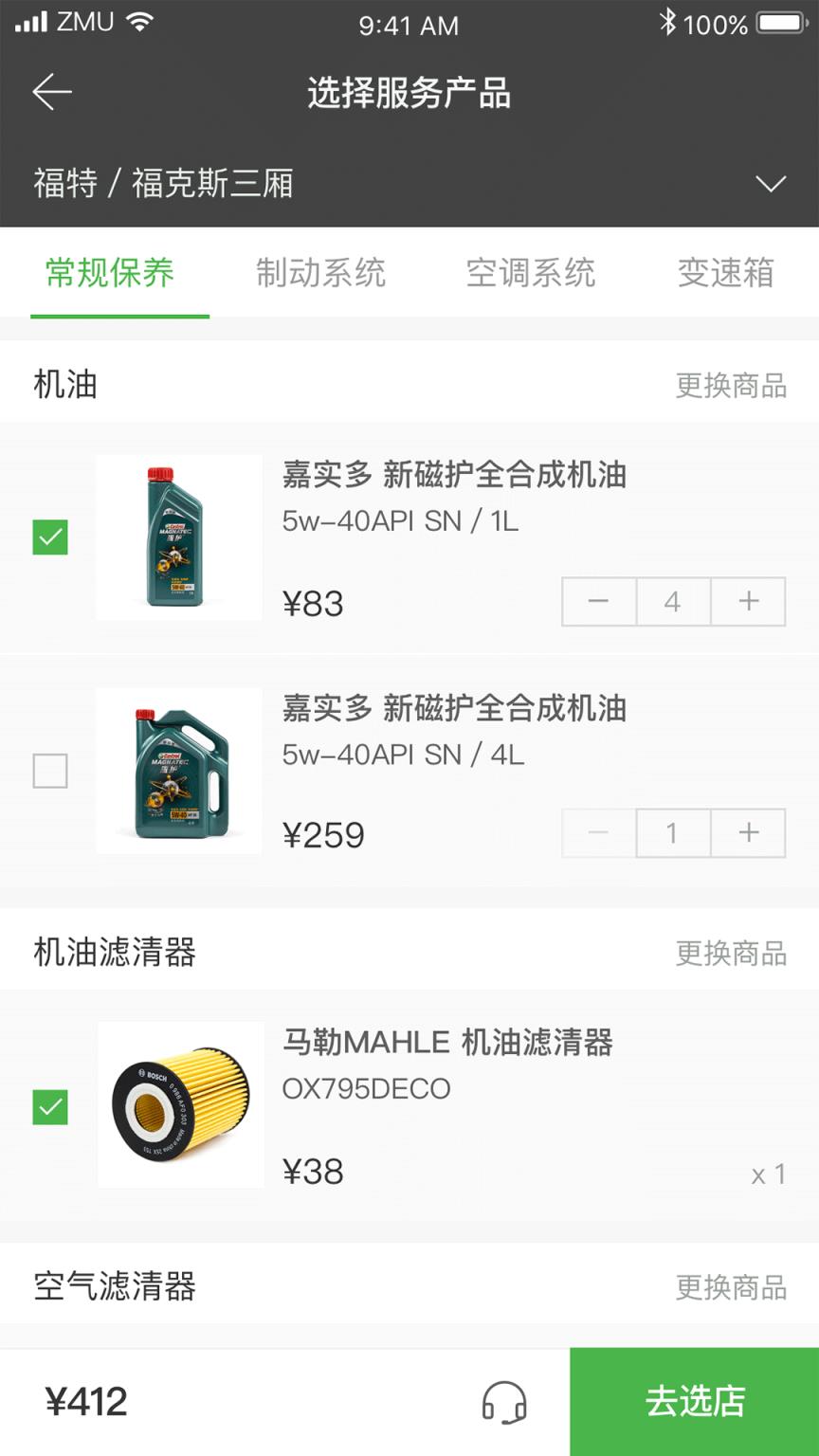This screenshot has width=819, height=1456.
Task: Increase quantity of the 1L engine oil
Action: coord(749,601)
